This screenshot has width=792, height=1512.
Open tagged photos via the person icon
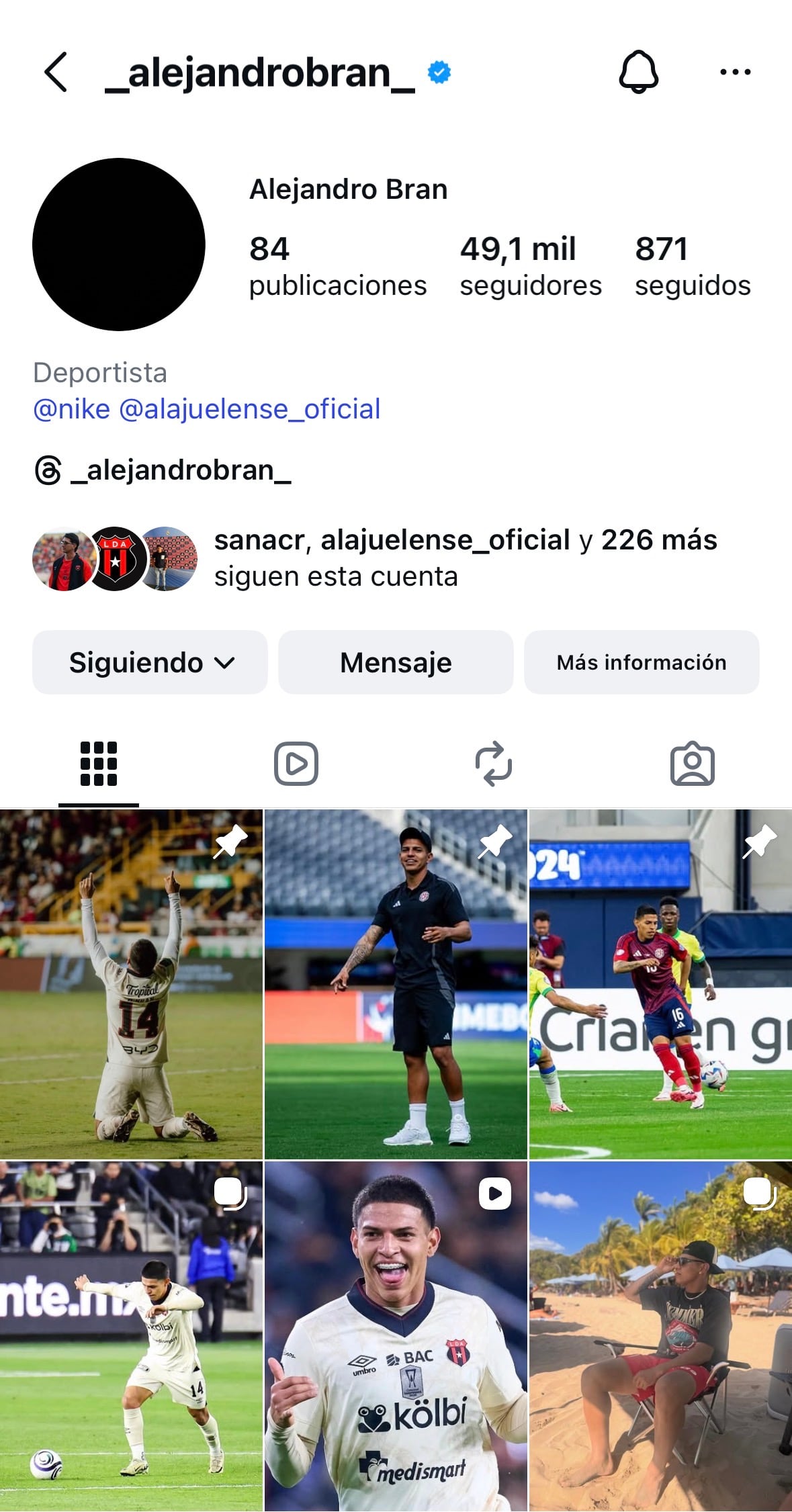pos(692,762)
